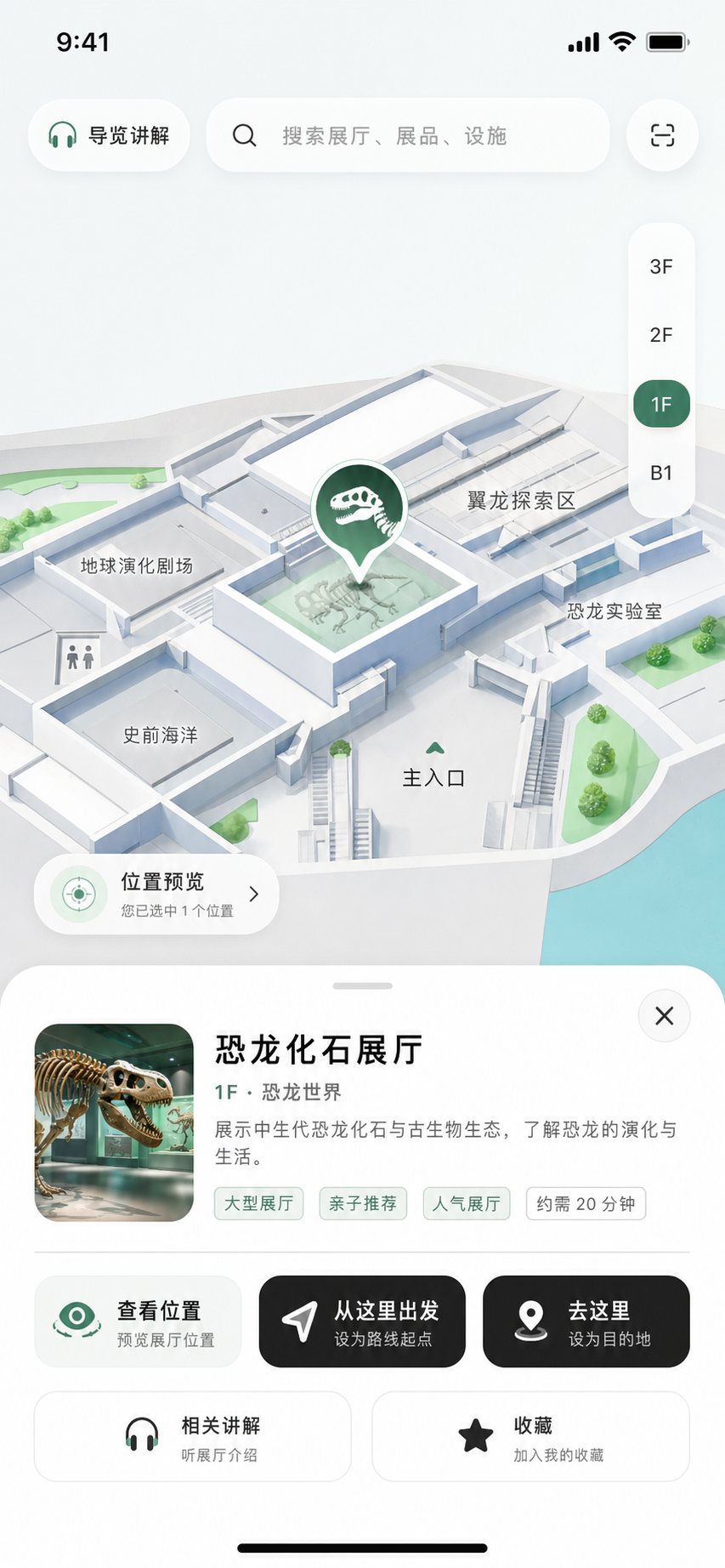This screenshot has width=725, height=1568.
Task: Switch to floor B1
Action: coord(661,473)
